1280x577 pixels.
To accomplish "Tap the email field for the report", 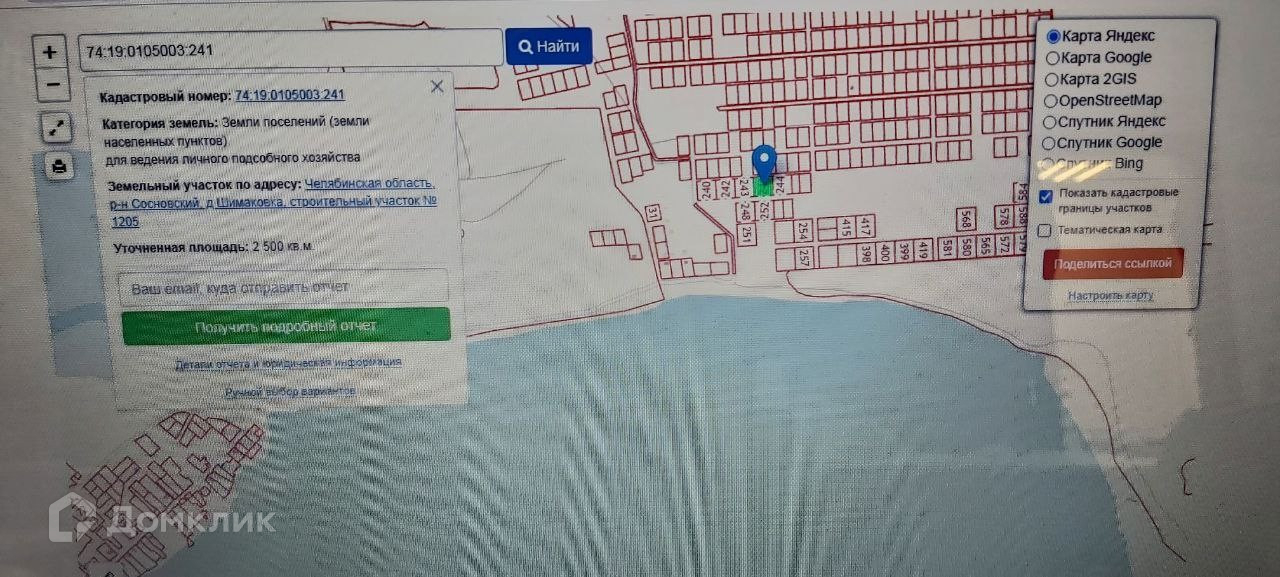I will (x=284, y=288).
